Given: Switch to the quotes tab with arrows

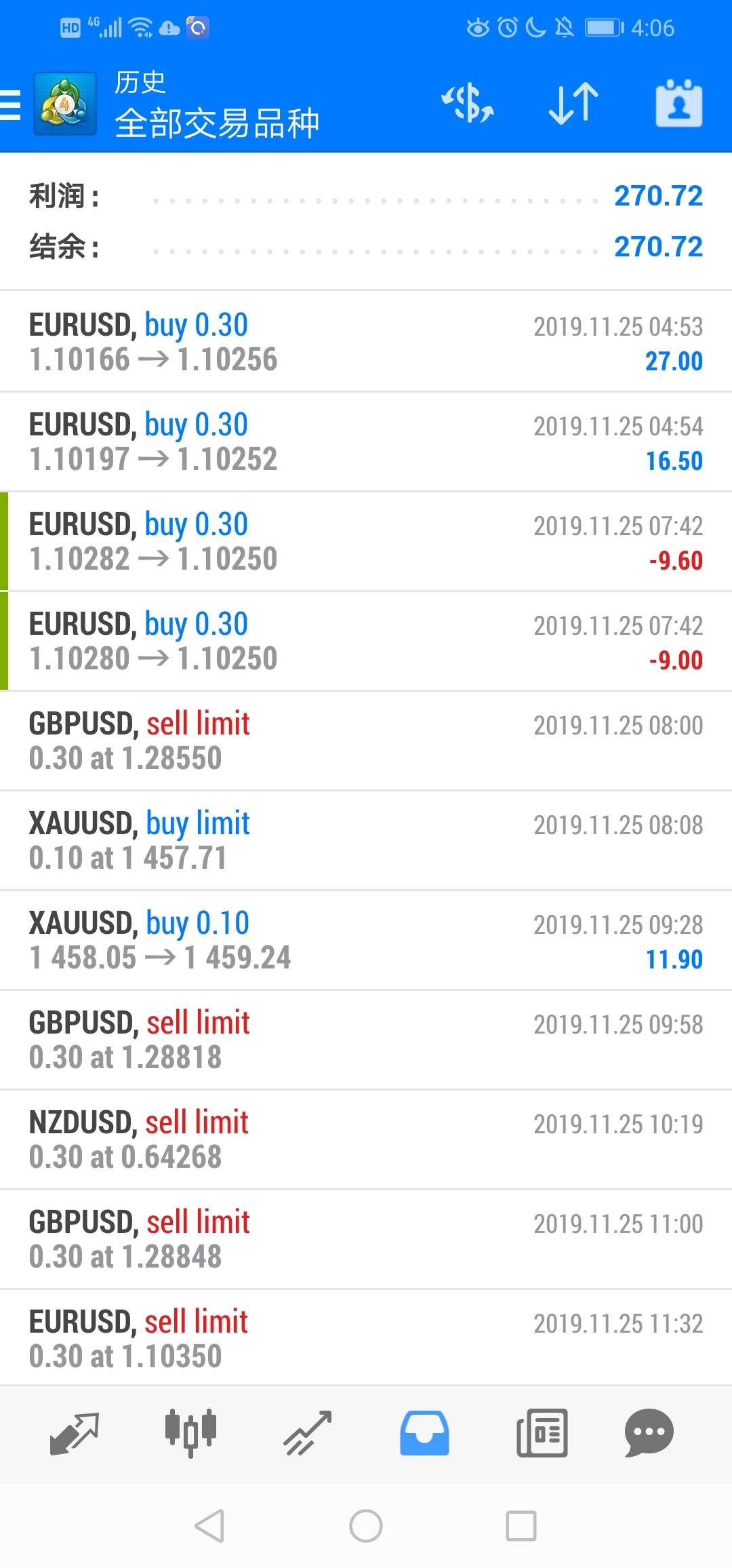Looking at the screenshot, I should pyautogui.click(x=75, y=1433).
